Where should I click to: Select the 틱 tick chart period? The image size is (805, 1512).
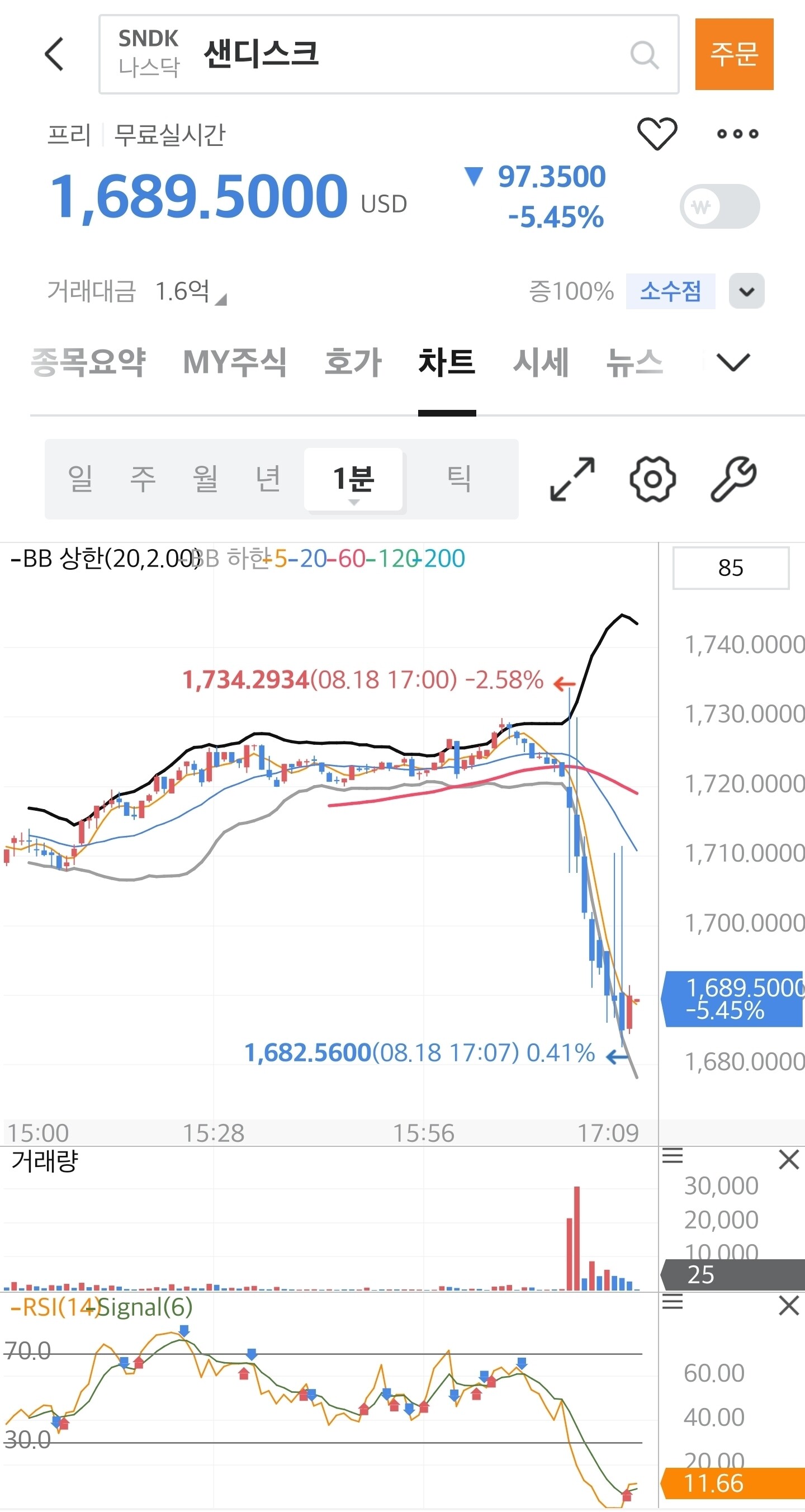click(x=458, y=478)
